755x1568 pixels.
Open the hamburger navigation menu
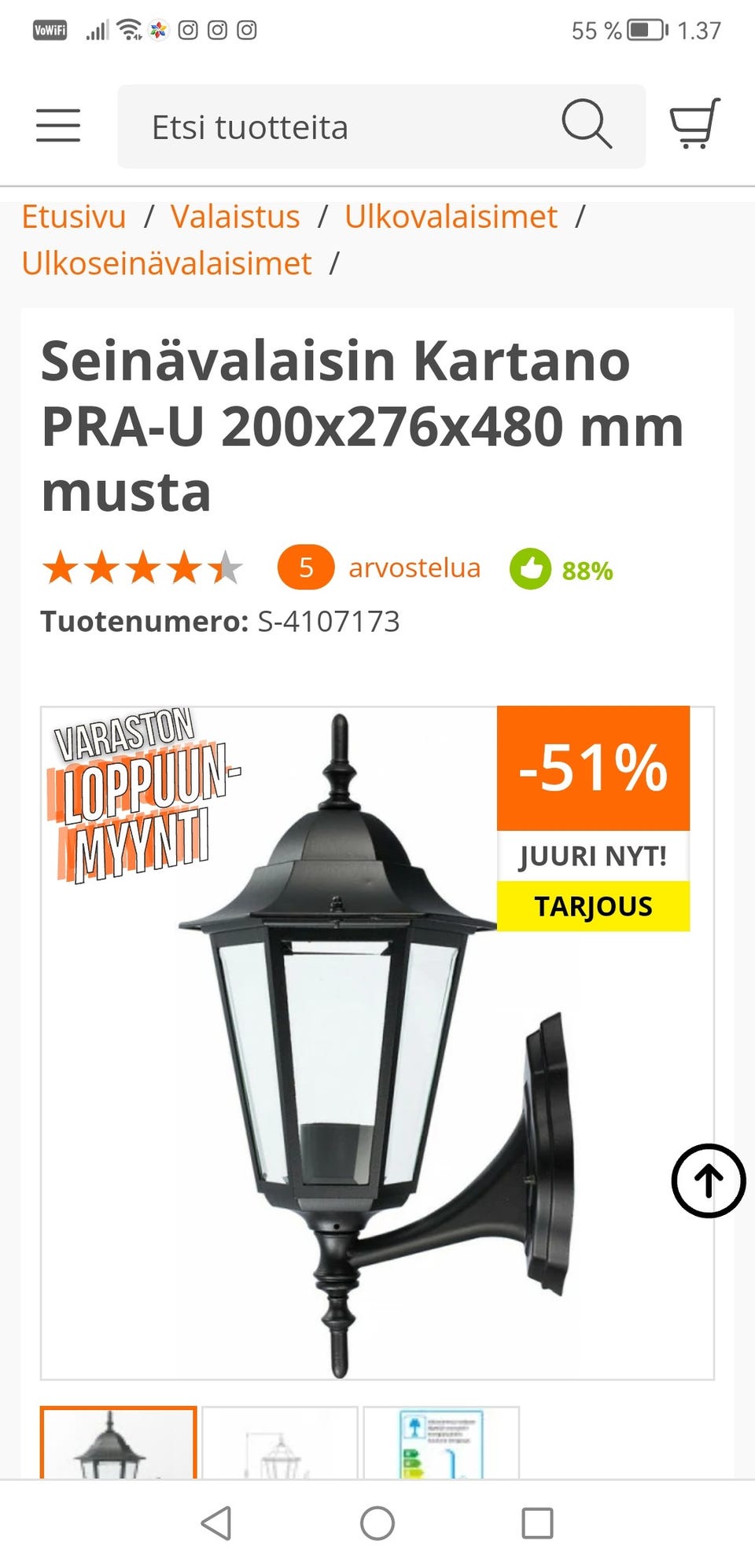57,125
